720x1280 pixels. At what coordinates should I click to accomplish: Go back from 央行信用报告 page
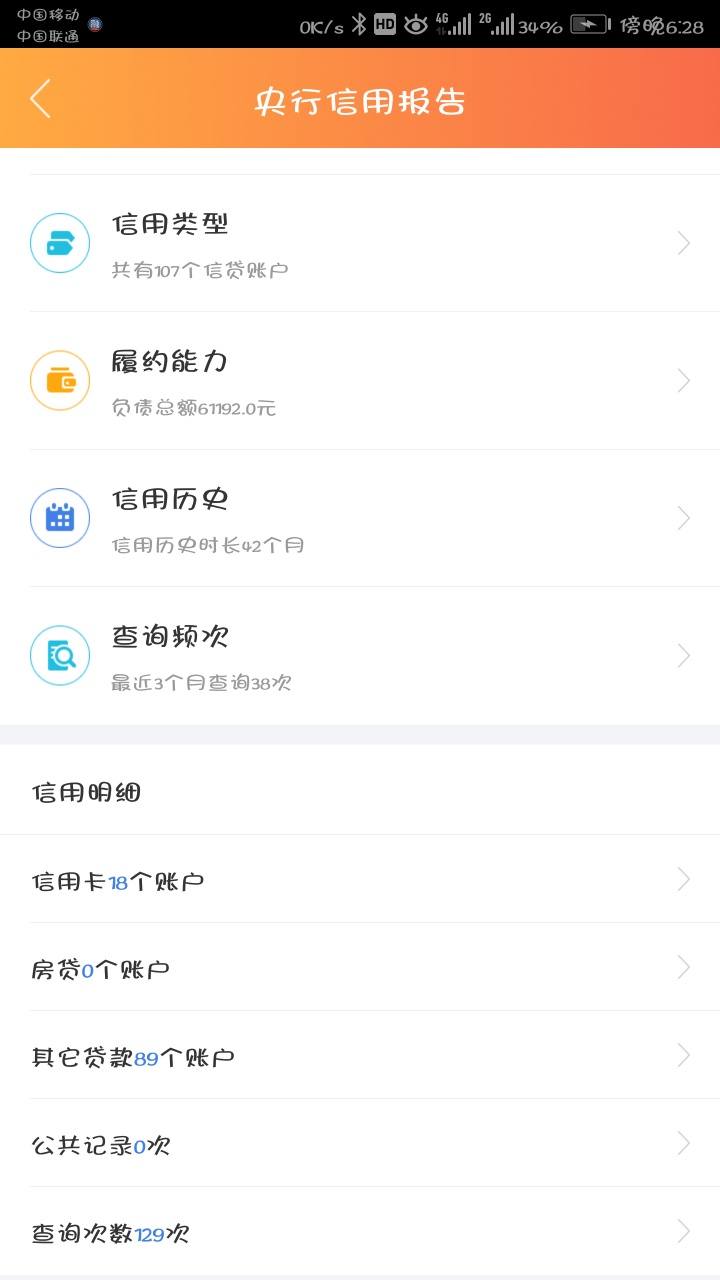click(40, 99)
